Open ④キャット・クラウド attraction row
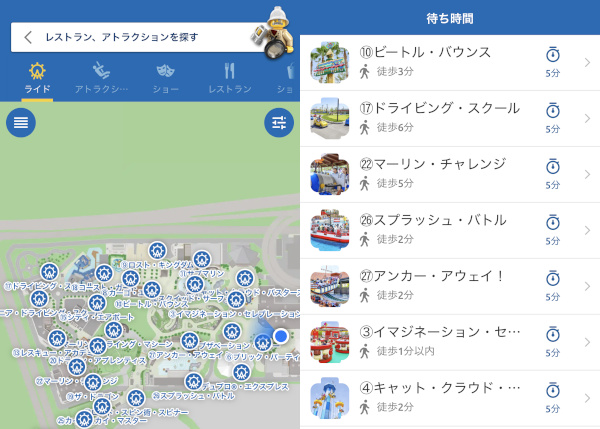Viewport: 600px width, 429px height. 450,397
